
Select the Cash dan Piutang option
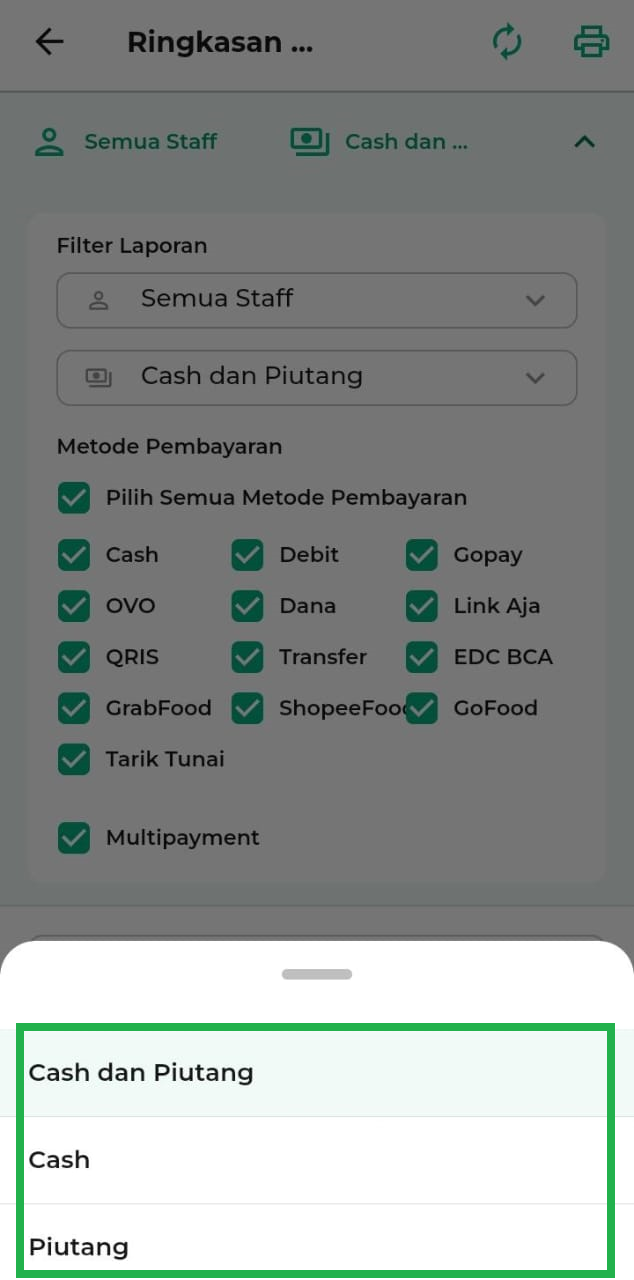point(315,1072)
